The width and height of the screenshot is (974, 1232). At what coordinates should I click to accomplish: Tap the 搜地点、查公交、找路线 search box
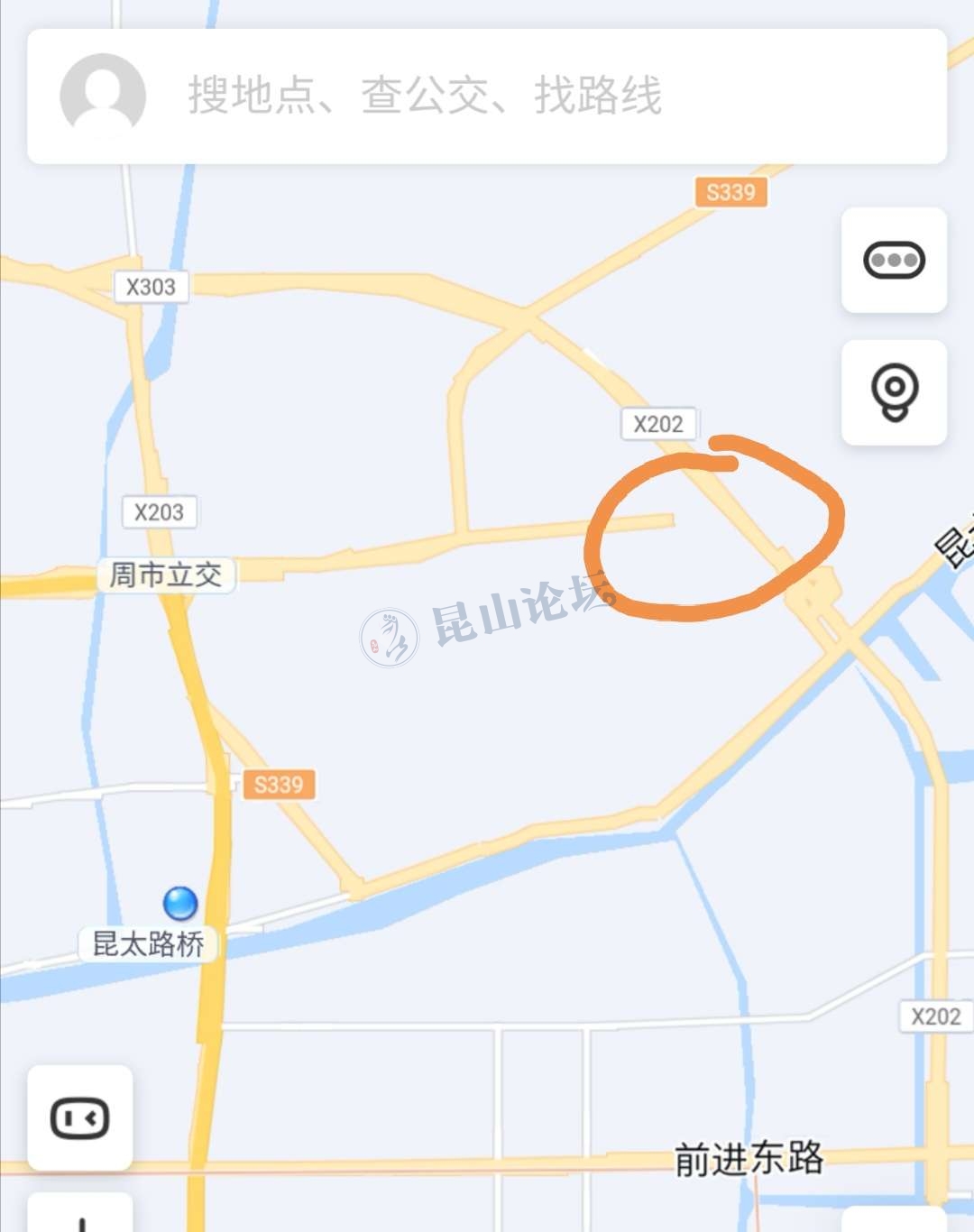(x=541, y=96)
